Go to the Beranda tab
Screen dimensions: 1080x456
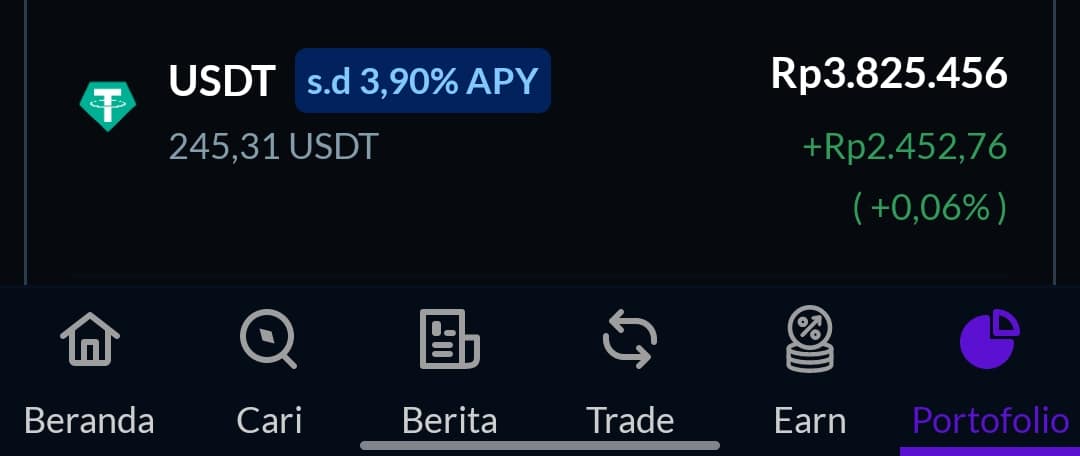point(90,372)
